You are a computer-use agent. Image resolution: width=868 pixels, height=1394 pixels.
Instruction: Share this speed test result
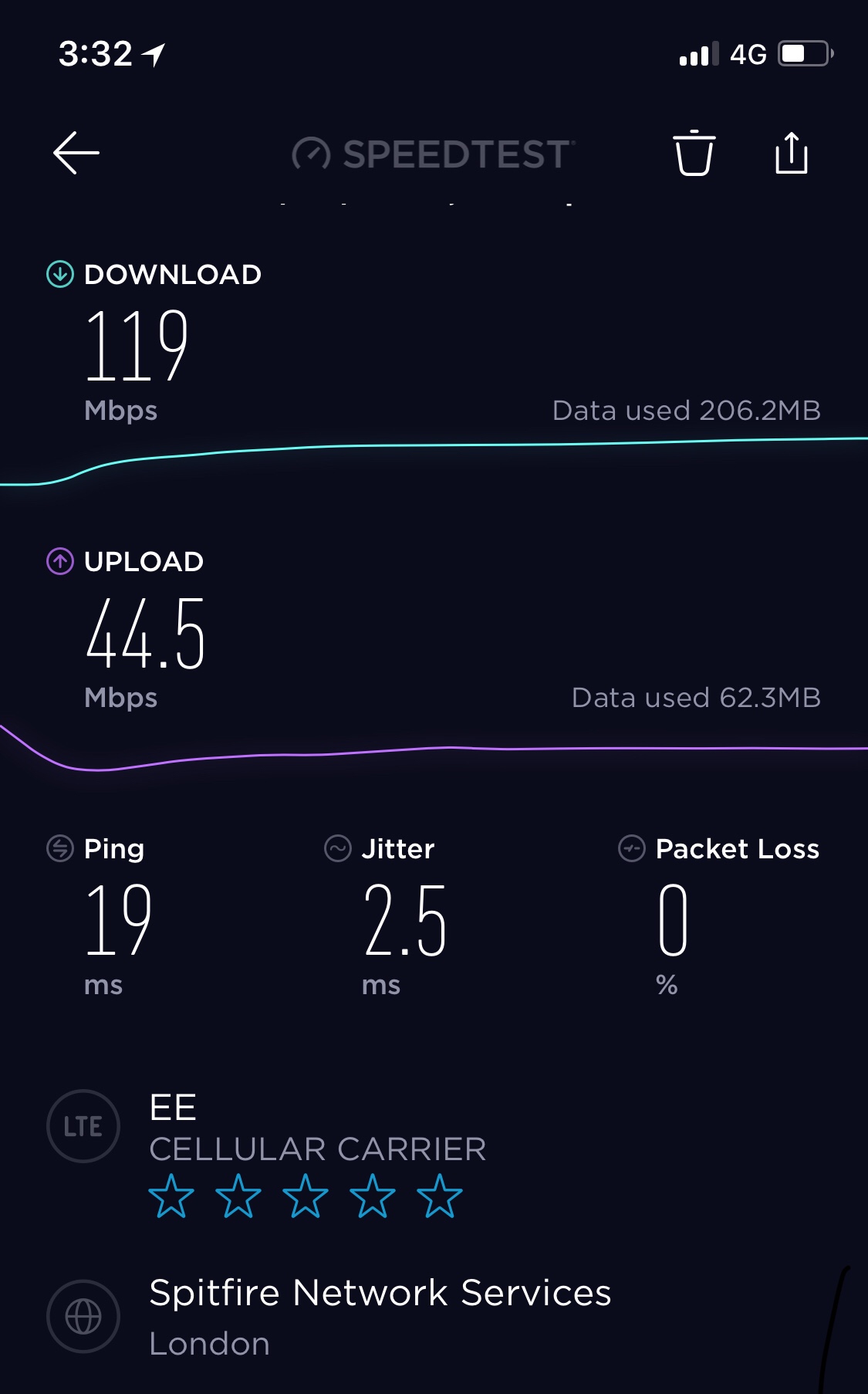[x=791, y=154]
